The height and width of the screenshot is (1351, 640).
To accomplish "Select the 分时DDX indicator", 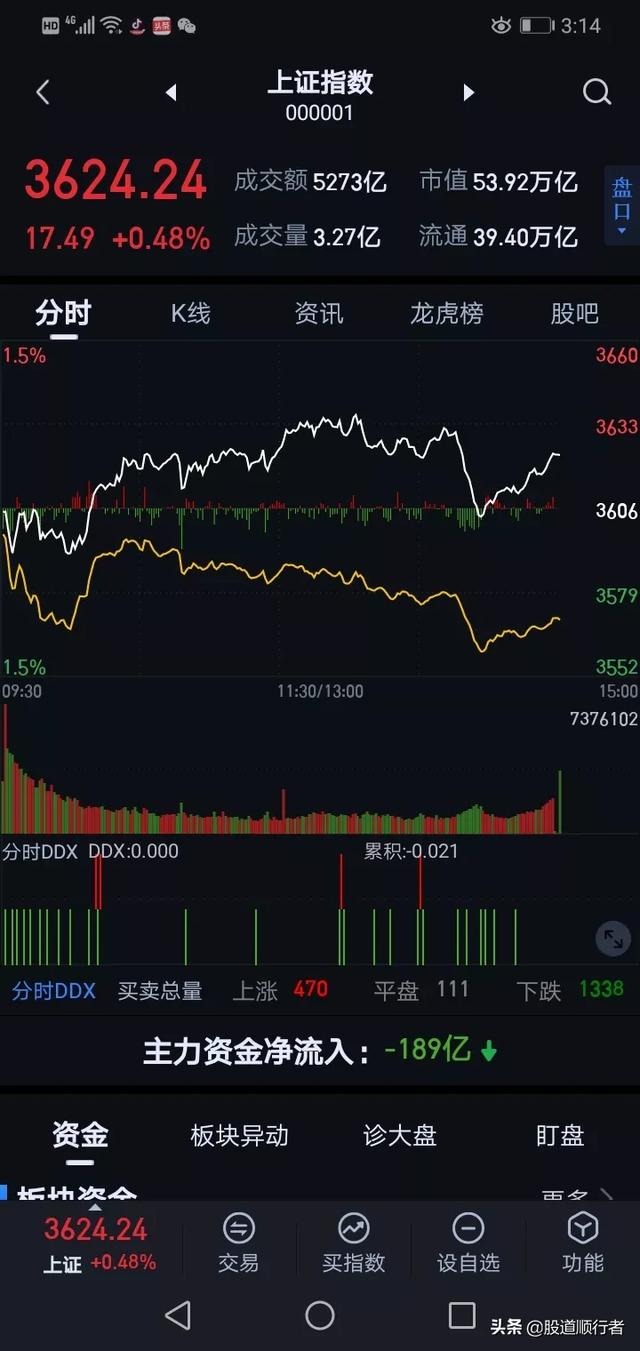I will point(54,991).
